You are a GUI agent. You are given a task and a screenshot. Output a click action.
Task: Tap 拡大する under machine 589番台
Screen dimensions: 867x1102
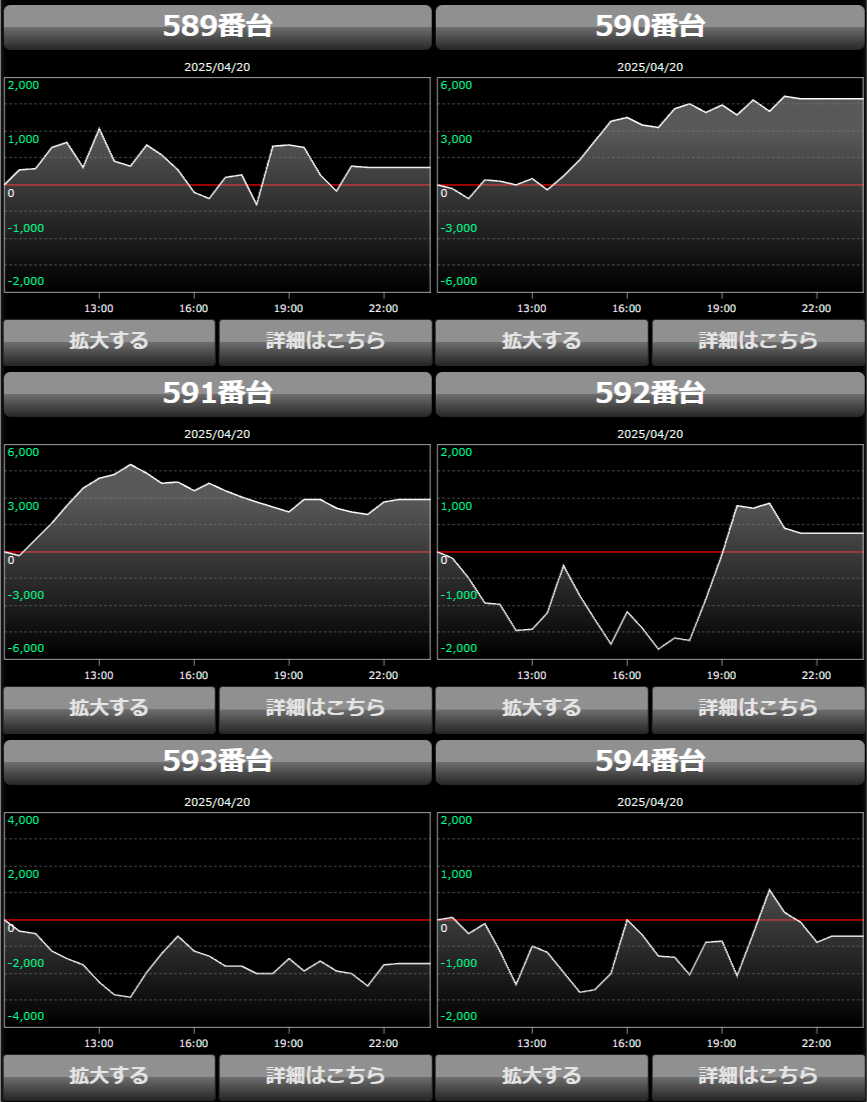coord(109,341)
